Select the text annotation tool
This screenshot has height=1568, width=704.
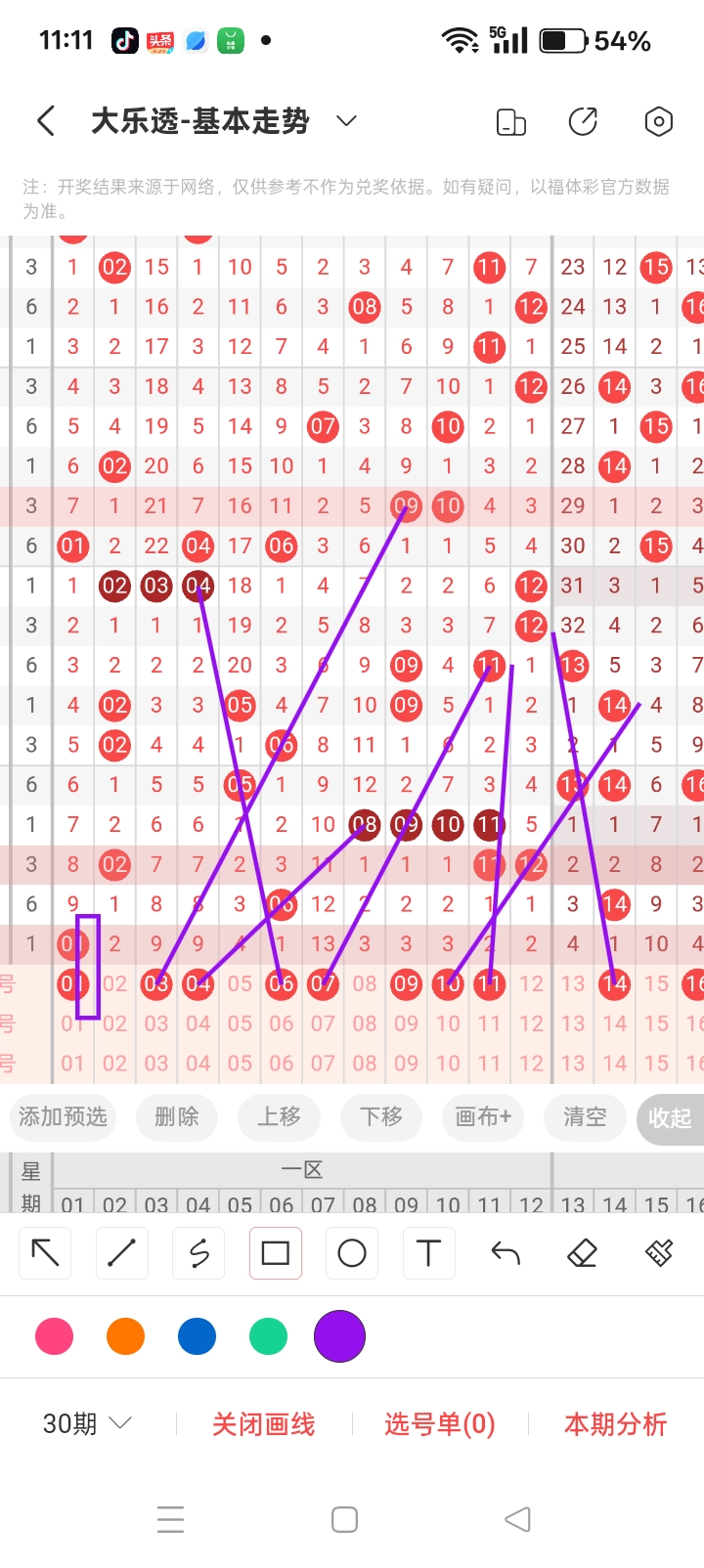pos(428,1252)
